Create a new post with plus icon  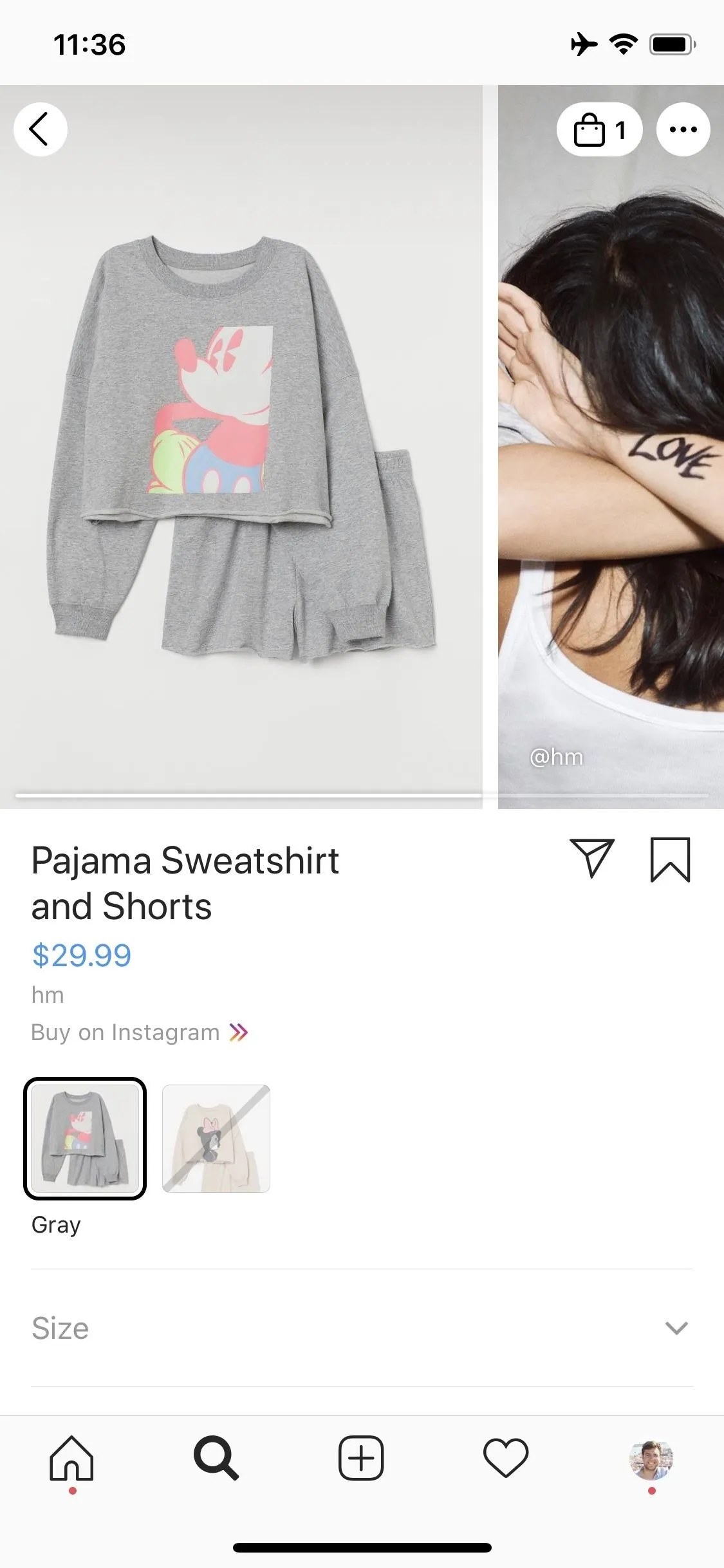(361, 1458)
